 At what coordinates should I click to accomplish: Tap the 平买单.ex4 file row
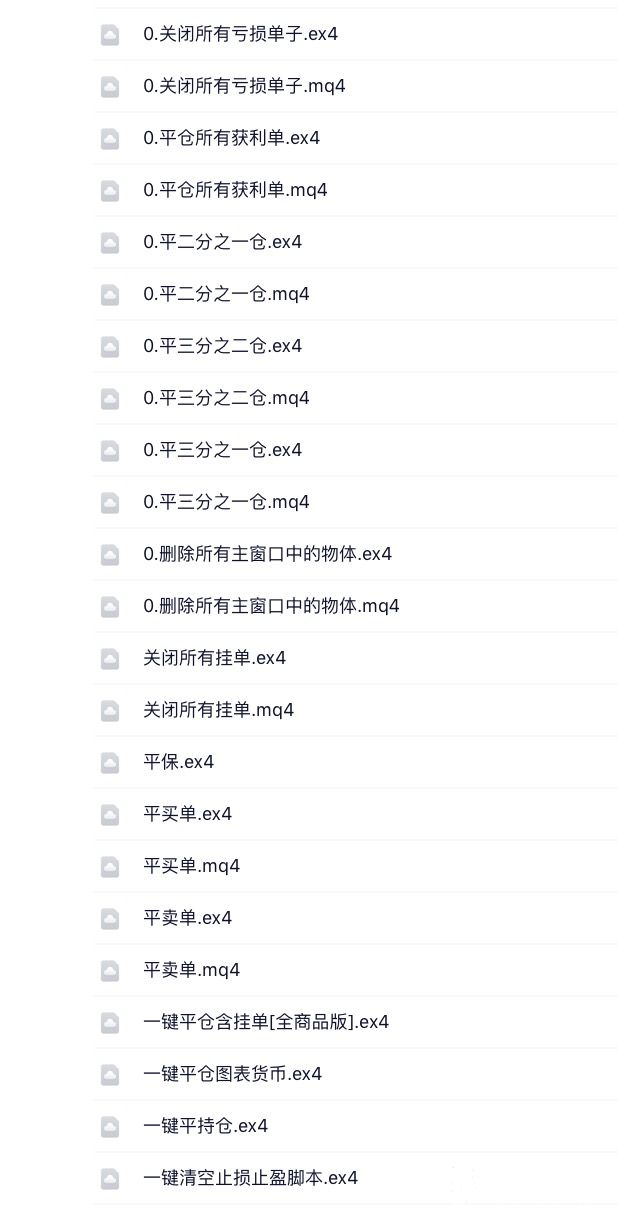[187, 814]
